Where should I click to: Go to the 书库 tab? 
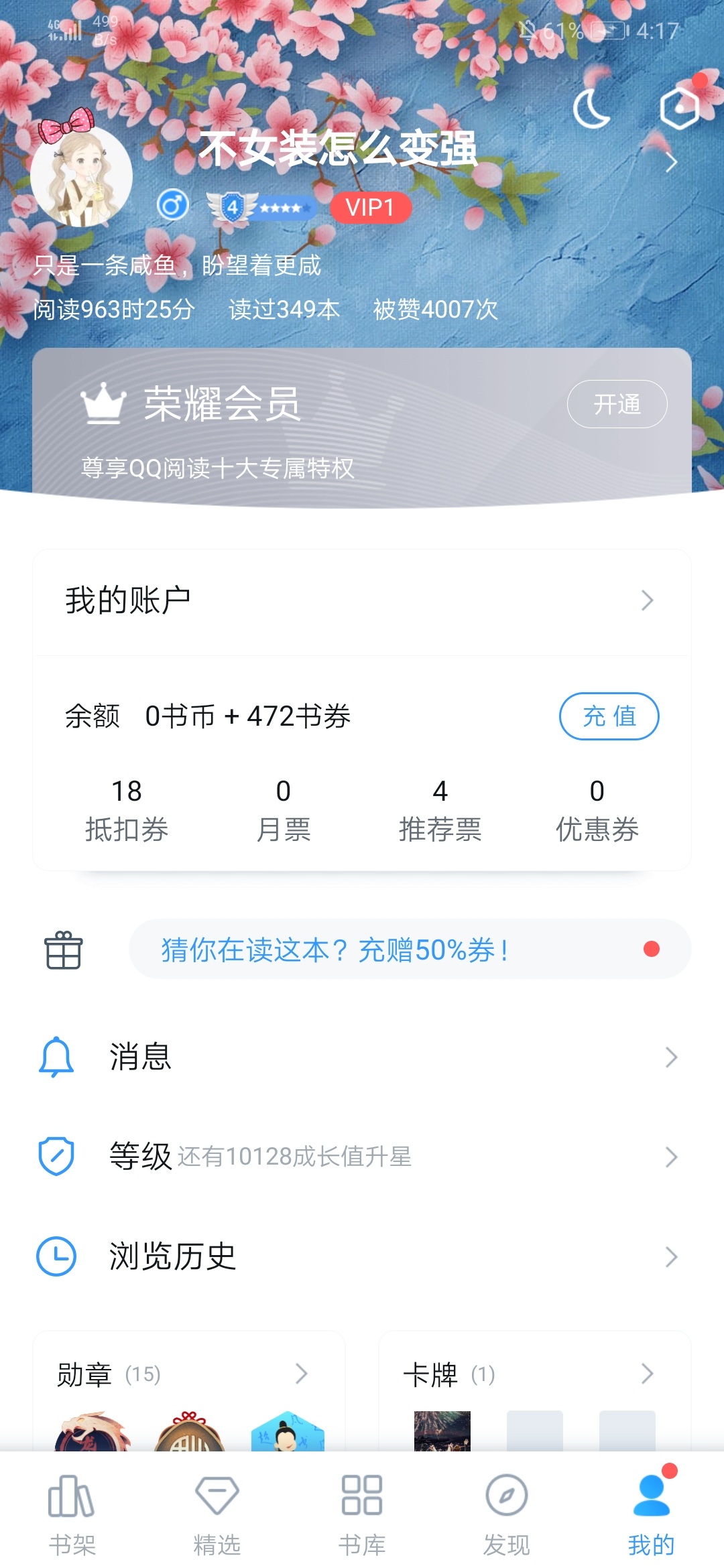point(362,1514)
